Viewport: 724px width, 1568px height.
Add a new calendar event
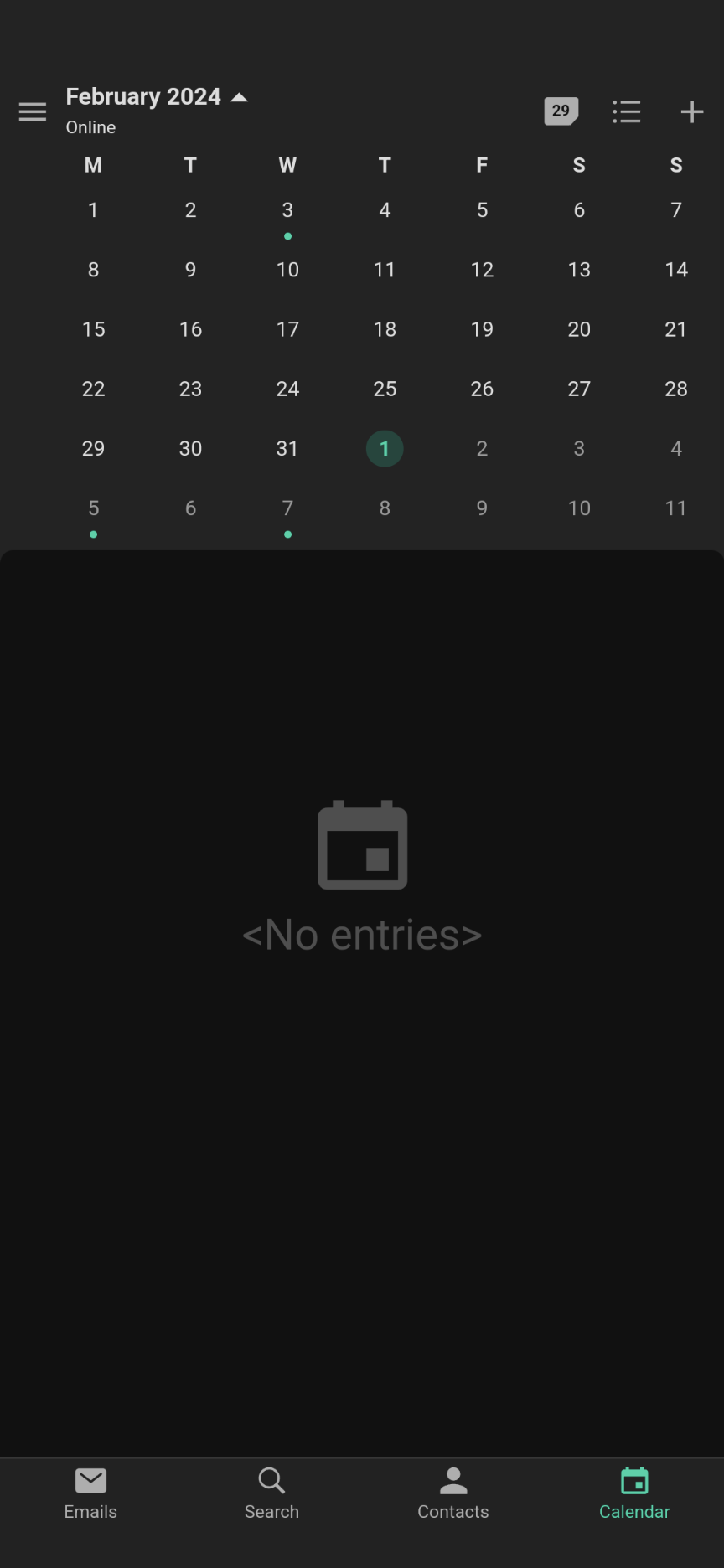691,111
